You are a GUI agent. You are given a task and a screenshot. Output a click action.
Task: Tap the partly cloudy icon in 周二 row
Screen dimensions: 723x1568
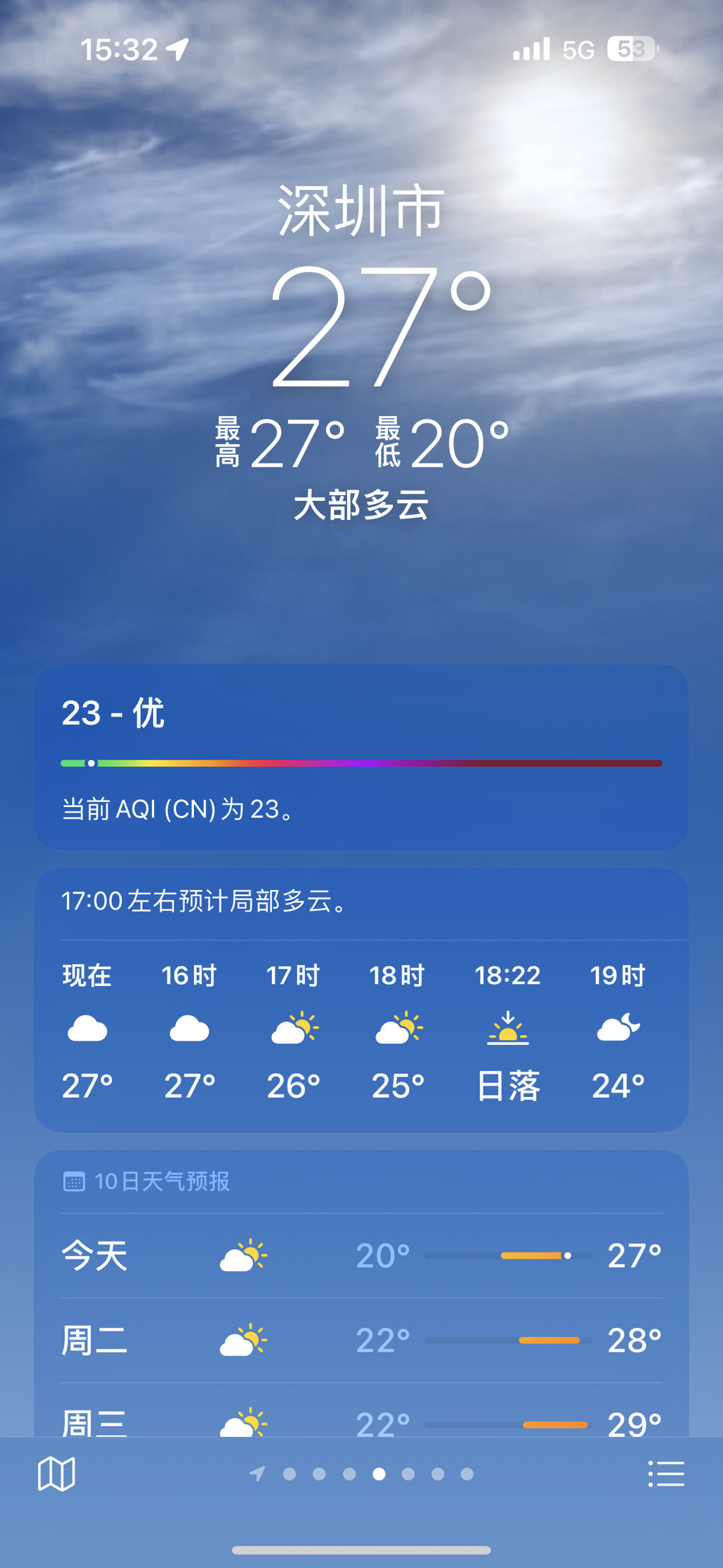pos(244,1339)
